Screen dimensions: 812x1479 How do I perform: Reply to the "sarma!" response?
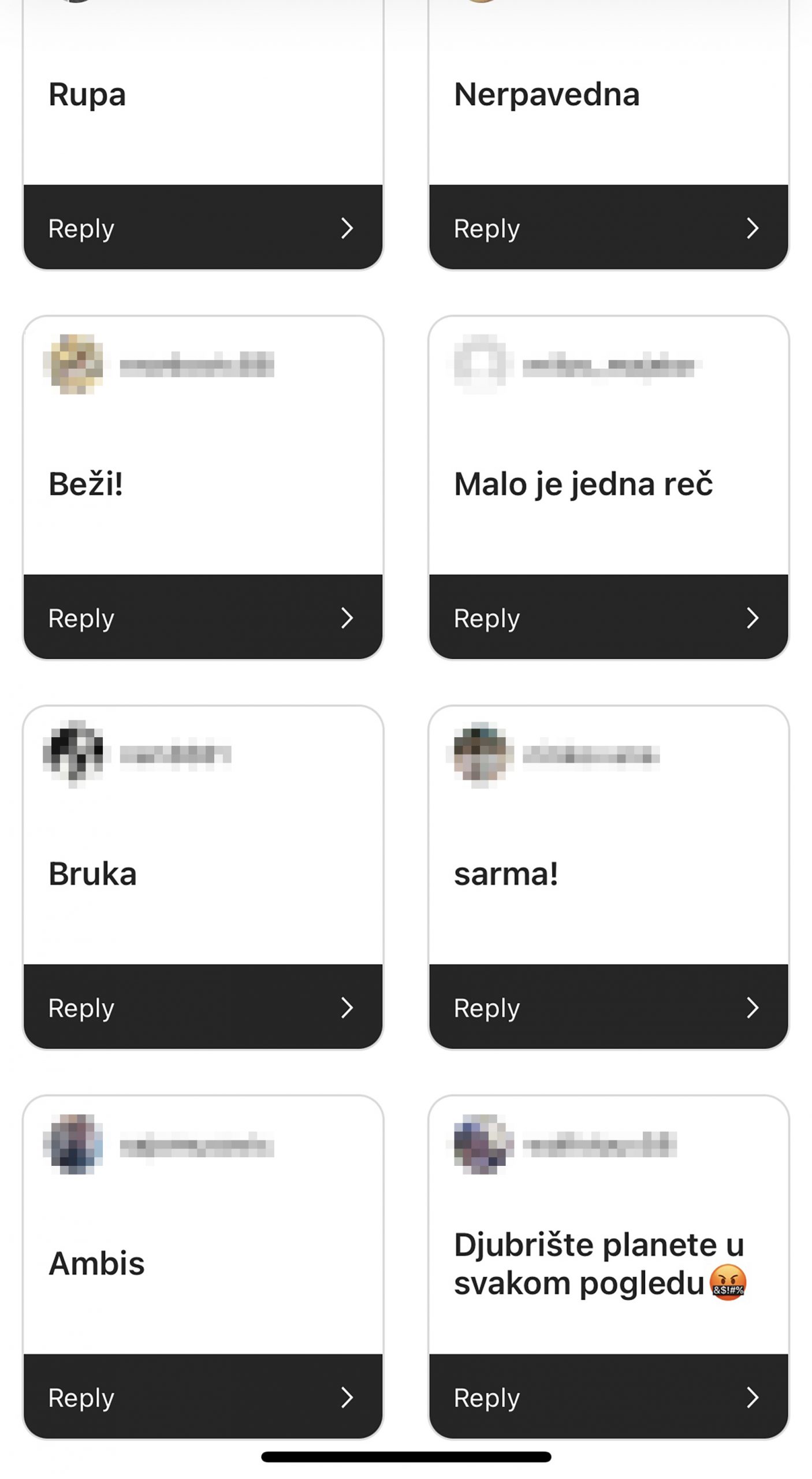point(609,1007)
